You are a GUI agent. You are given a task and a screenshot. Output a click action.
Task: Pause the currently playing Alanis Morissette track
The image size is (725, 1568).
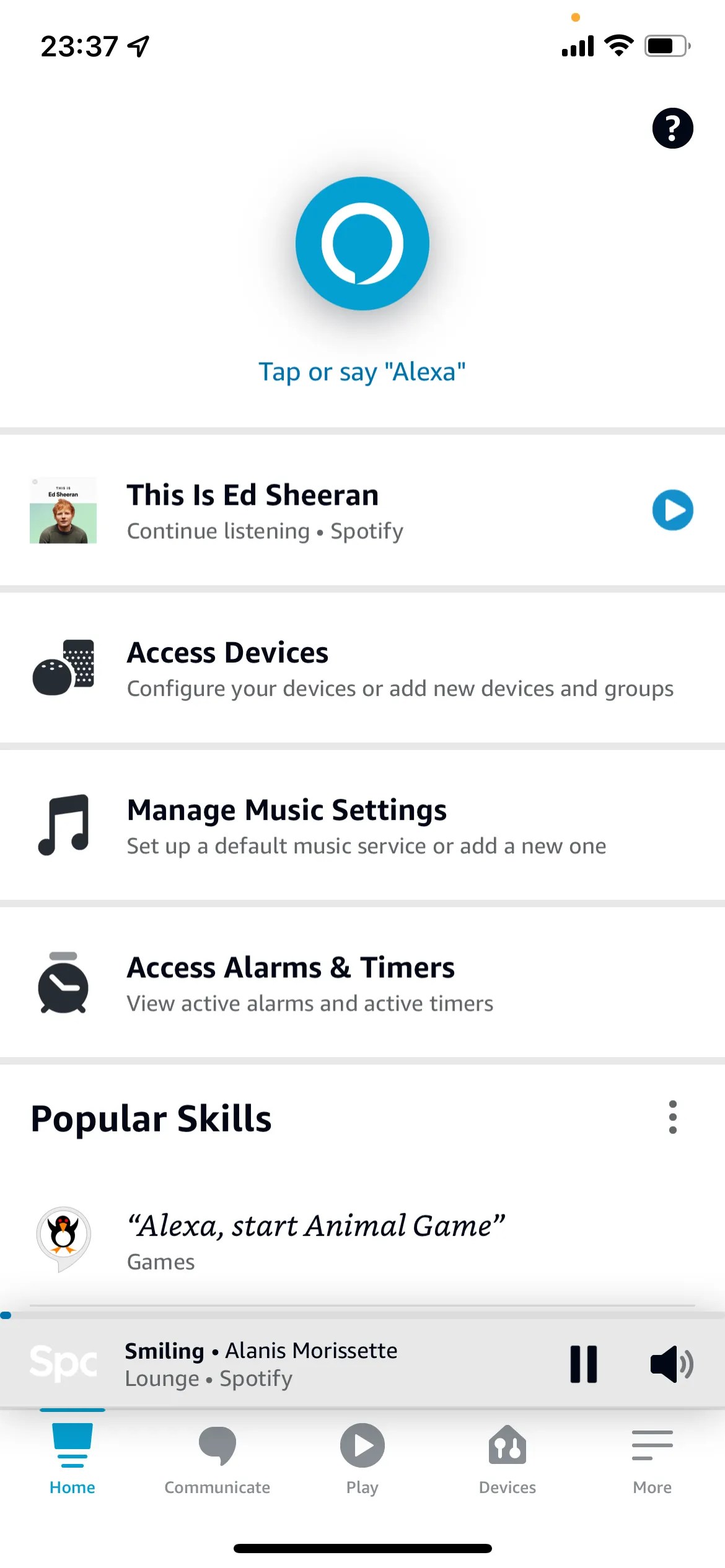click(x=582, y=1363)
